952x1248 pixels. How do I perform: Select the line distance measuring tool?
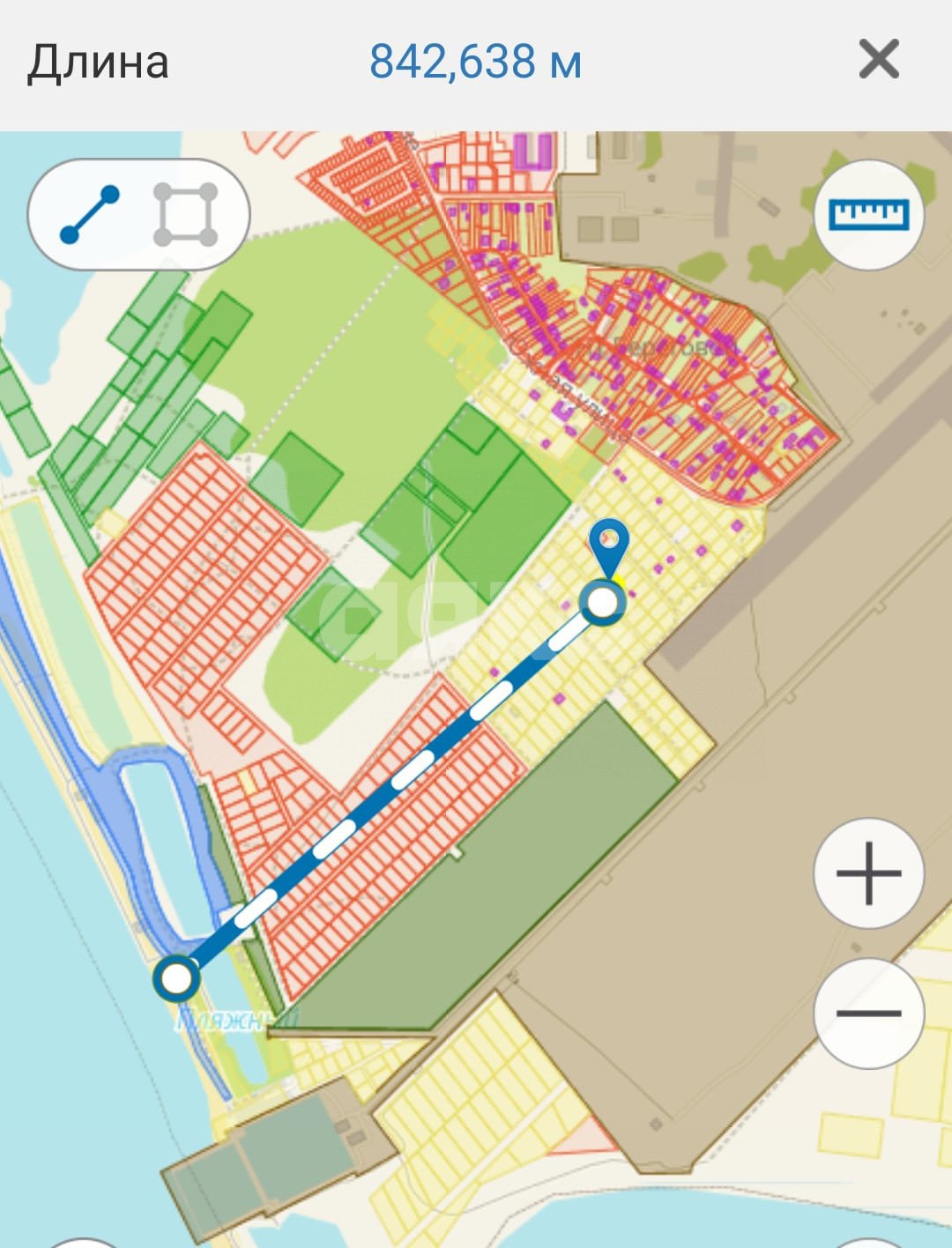coord(89,214)
